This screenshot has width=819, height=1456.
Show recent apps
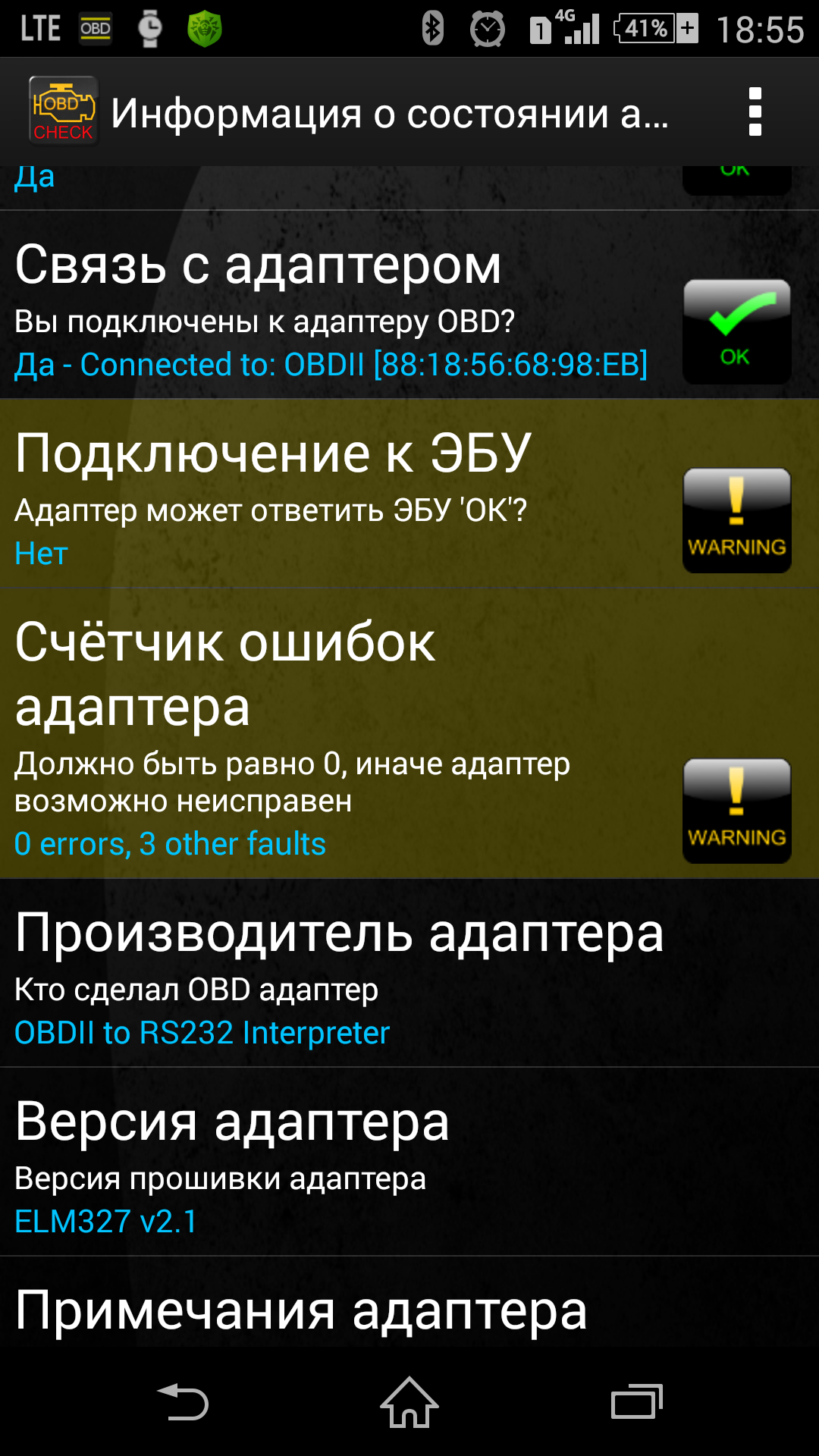click(637, 1402)
